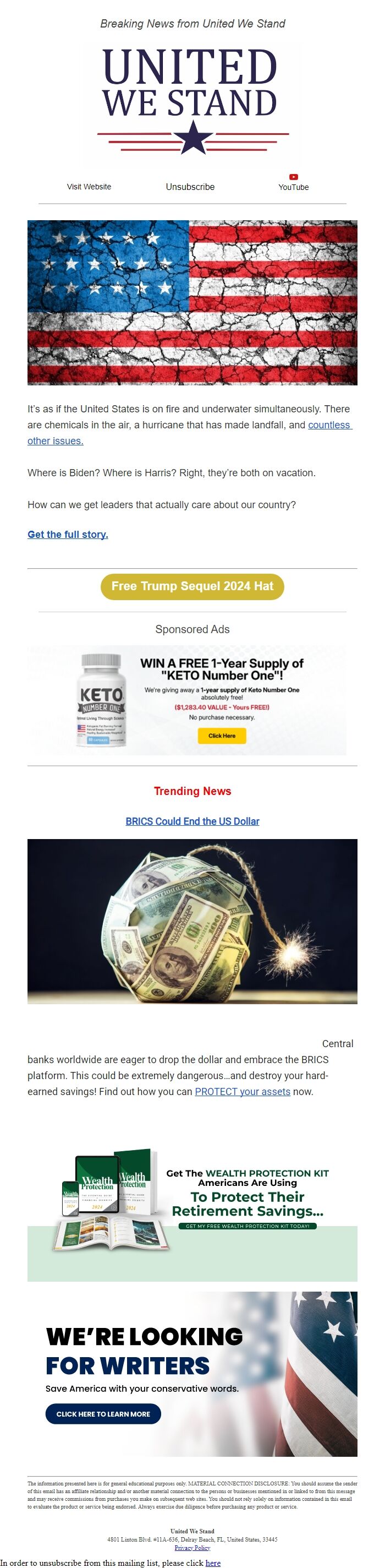Click Here on the Keto Number One ad
The width and height of the screenshot is (385, 1568).
click(222, 736)
